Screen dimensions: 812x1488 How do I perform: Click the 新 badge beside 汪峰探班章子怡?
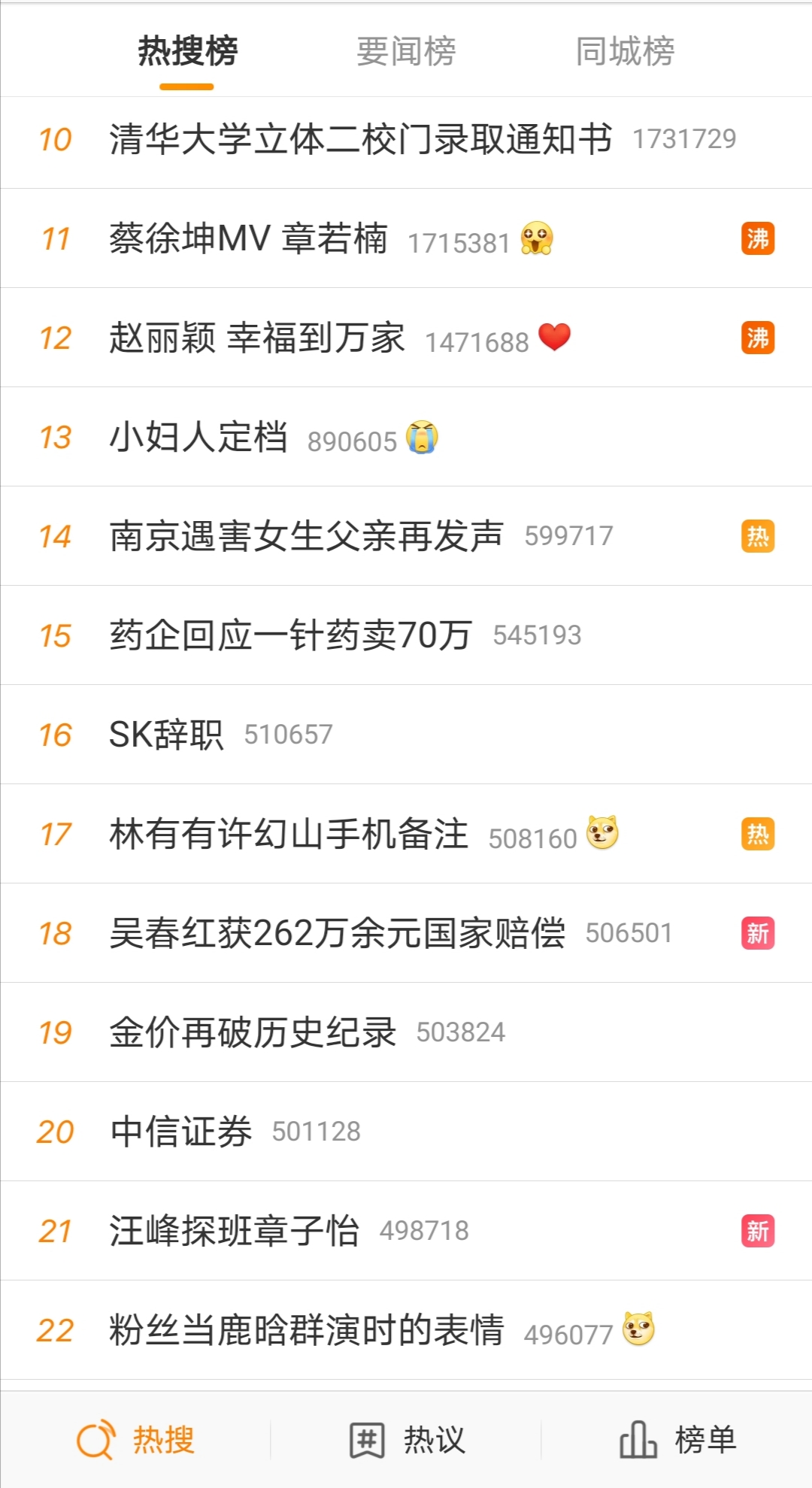click(x=758, y=1231)
